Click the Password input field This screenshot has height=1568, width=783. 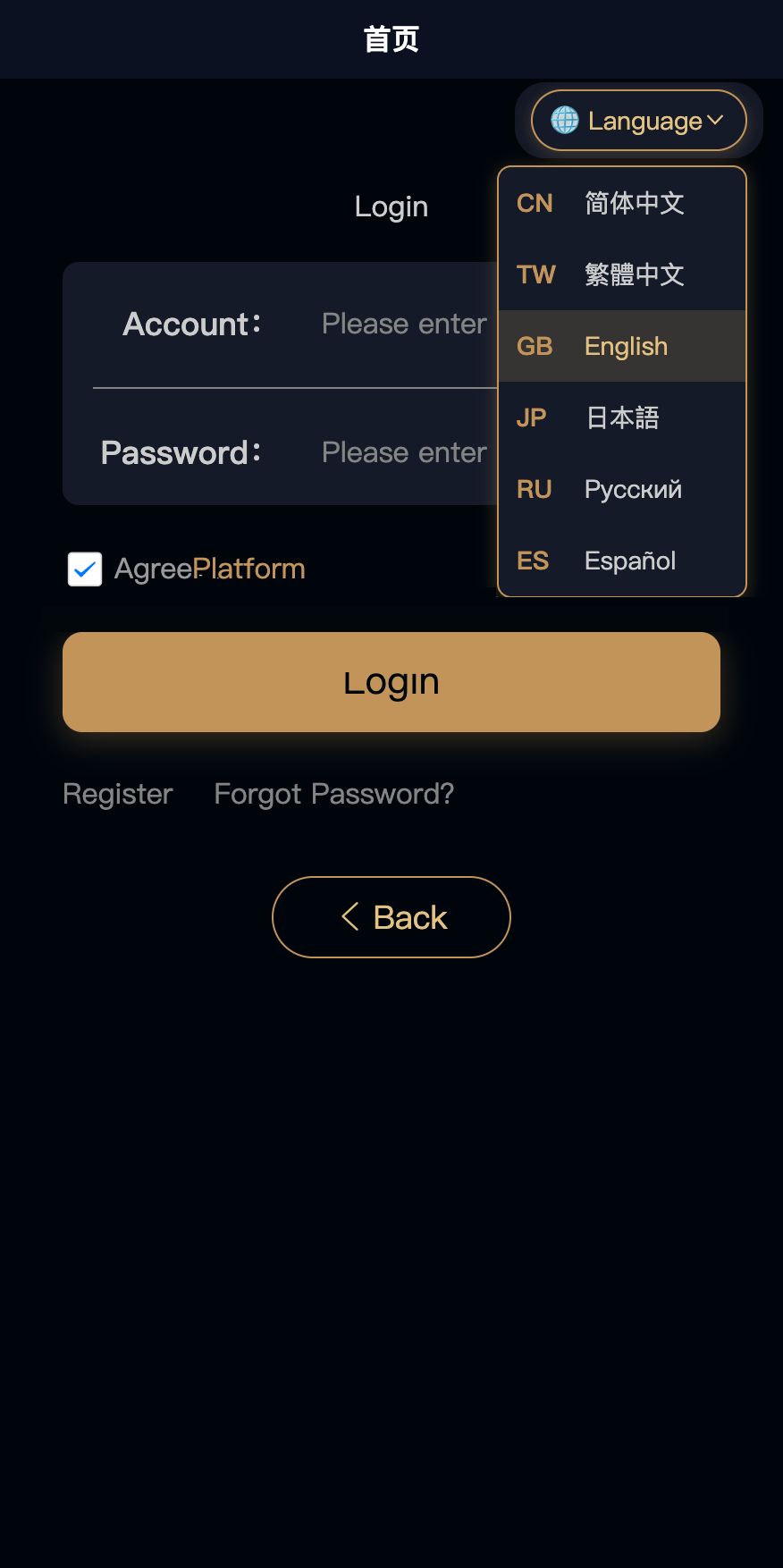(x=402, y=452)
